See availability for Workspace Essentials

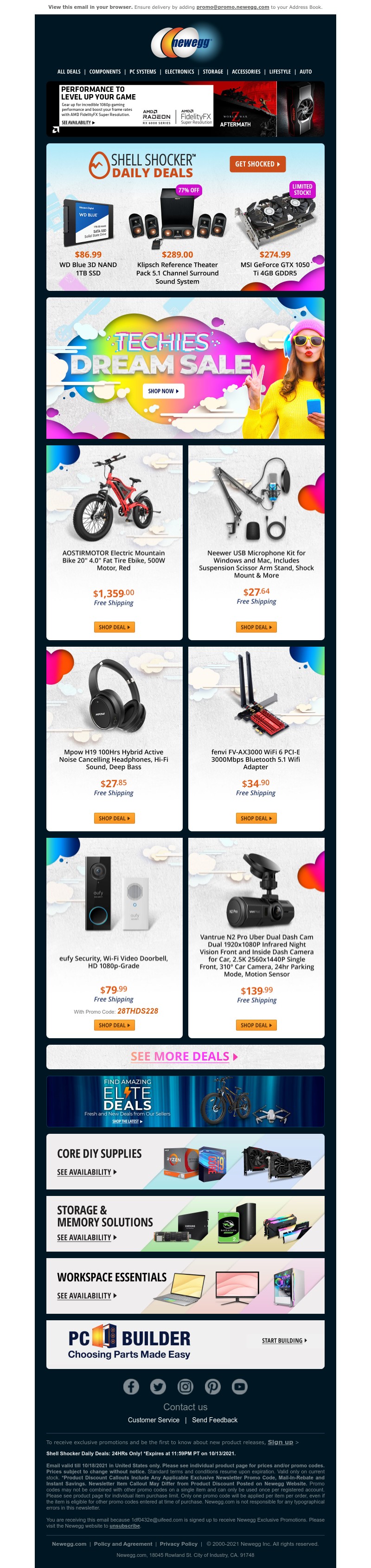tap(86, 1296)
